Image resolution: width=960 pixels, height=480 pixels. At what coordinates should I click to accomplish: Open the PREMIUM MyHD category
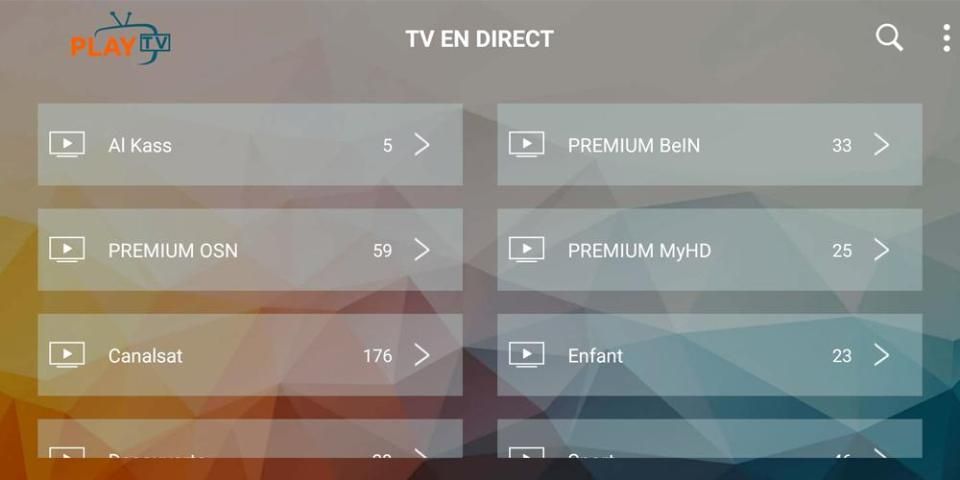point(709,250)
